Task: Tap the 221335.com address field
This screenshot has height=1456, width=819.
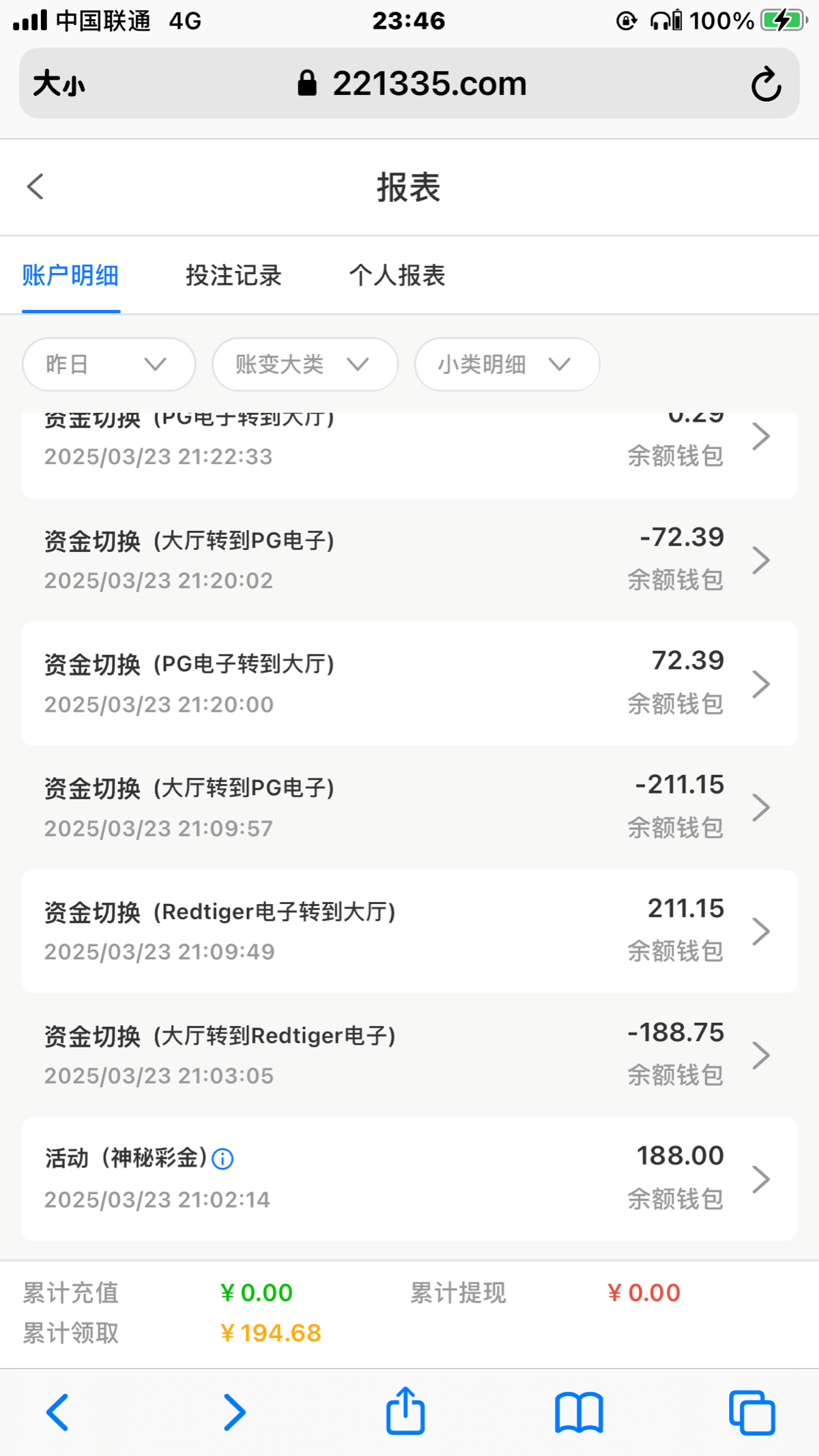Action: click(x=412, y=84)
